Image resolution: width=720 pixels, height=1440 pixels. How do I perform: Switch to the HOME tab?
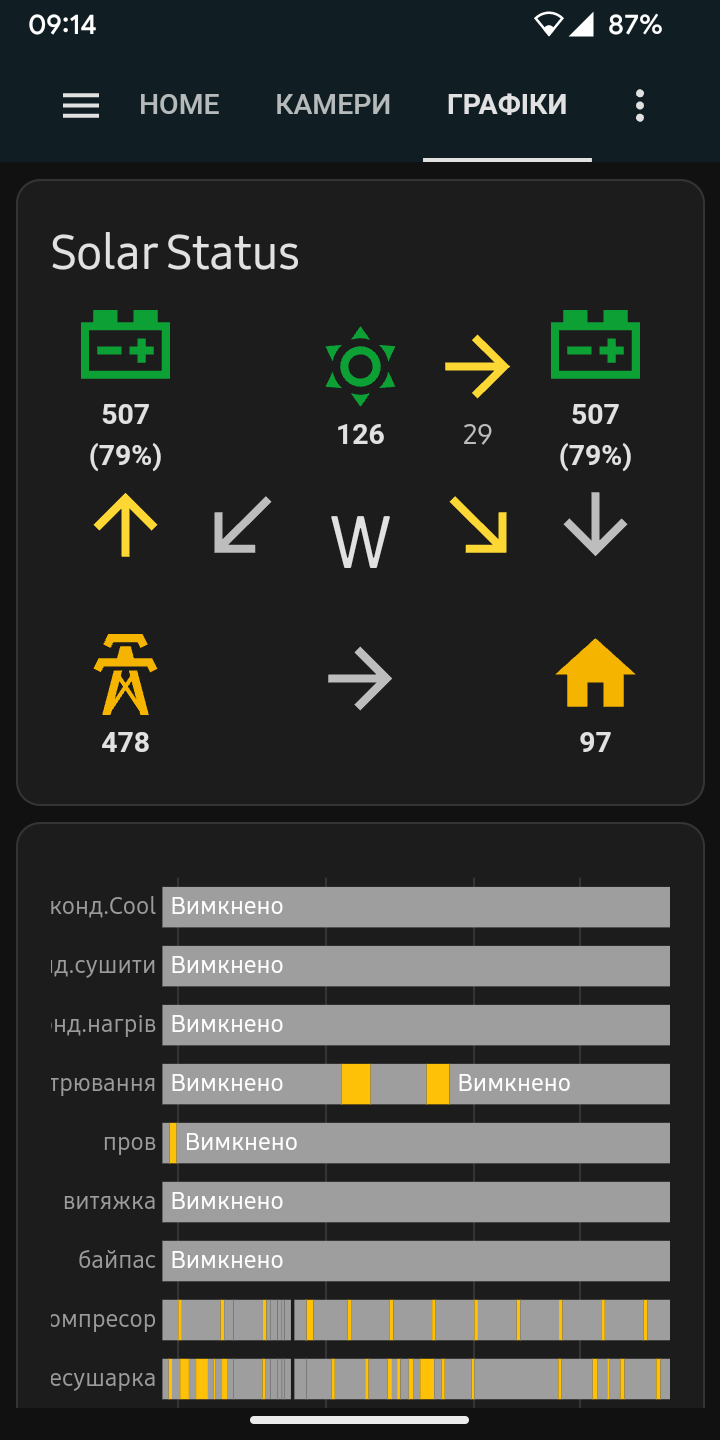(179, 105)
